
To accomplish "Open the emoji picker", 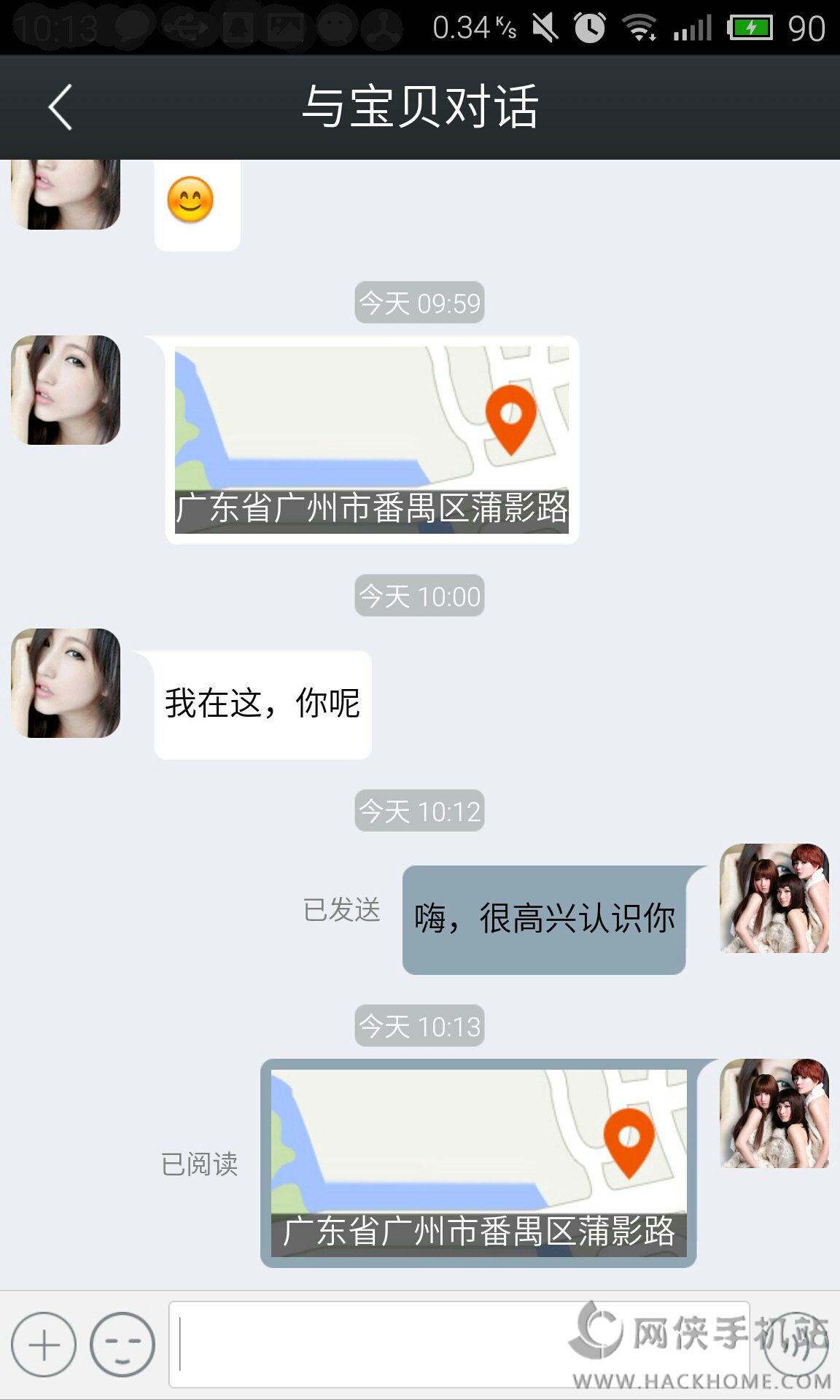I will click(x=122, y=1345).
